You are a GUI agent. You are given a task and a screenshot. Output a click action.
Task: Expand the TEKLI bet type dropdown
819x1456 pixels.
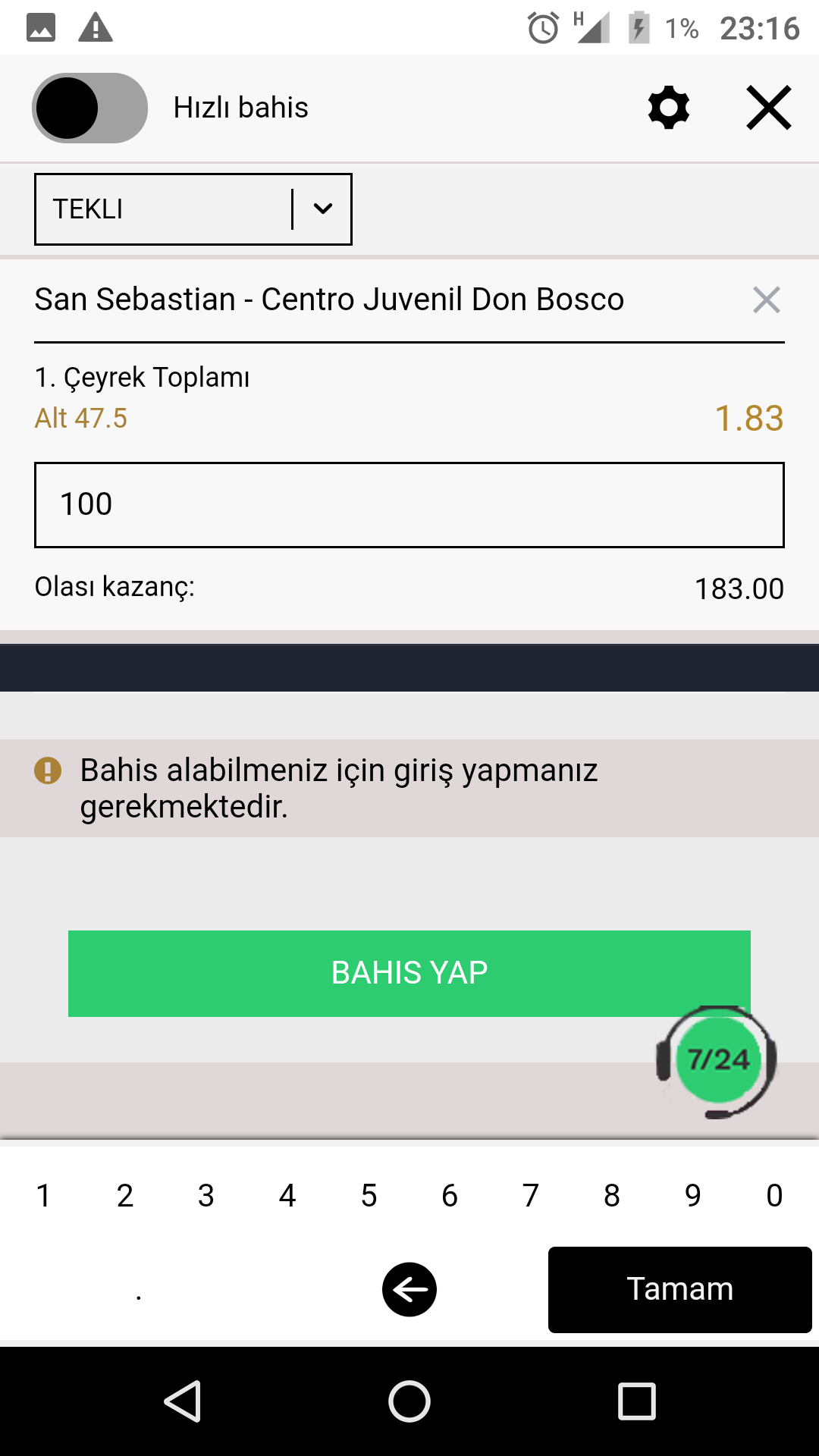coord(193,209)
